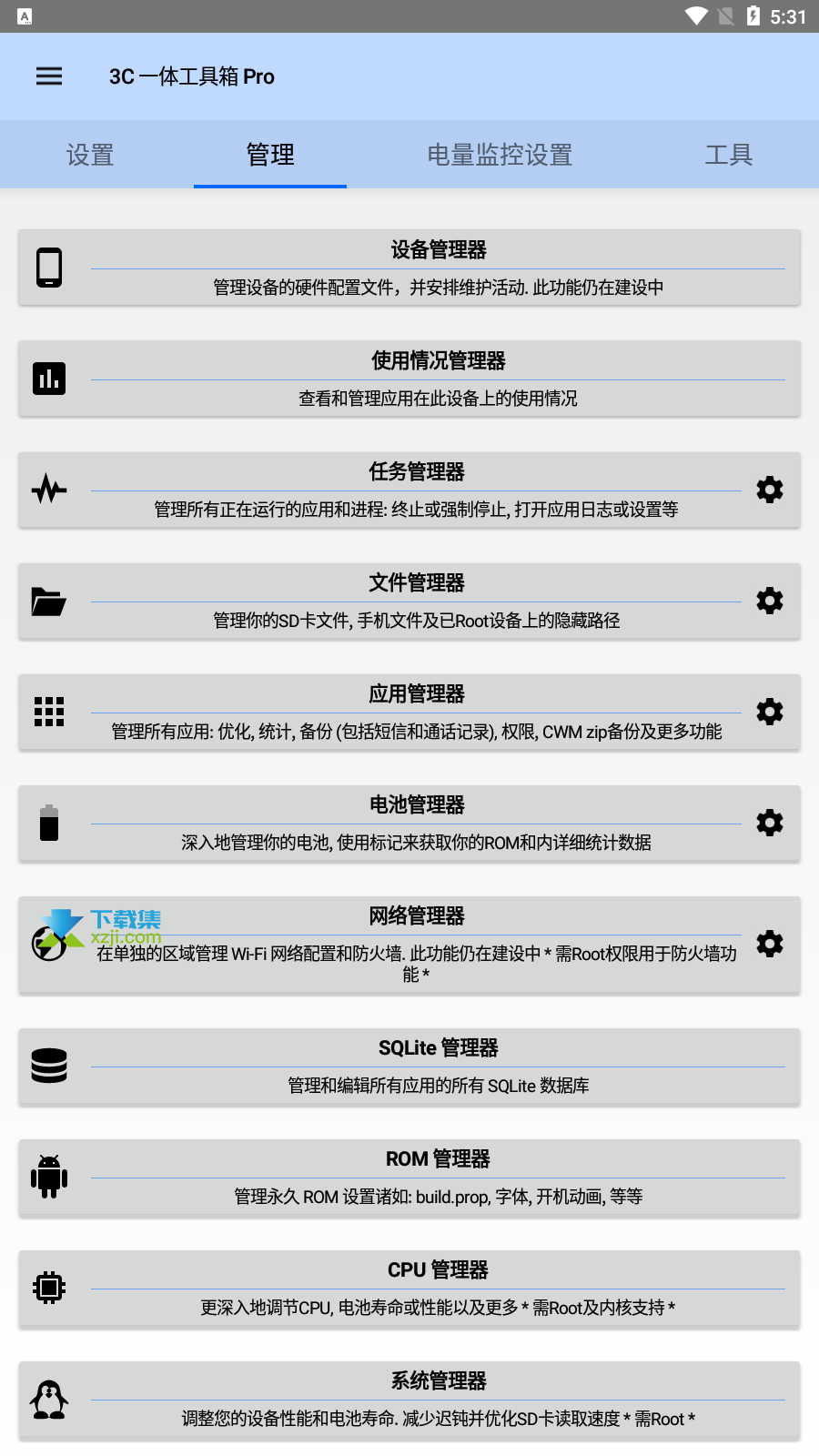The height and width of the screenshot is (1456, 819).
Task: Switch to the 工具 tab
Action: [728, 155]
